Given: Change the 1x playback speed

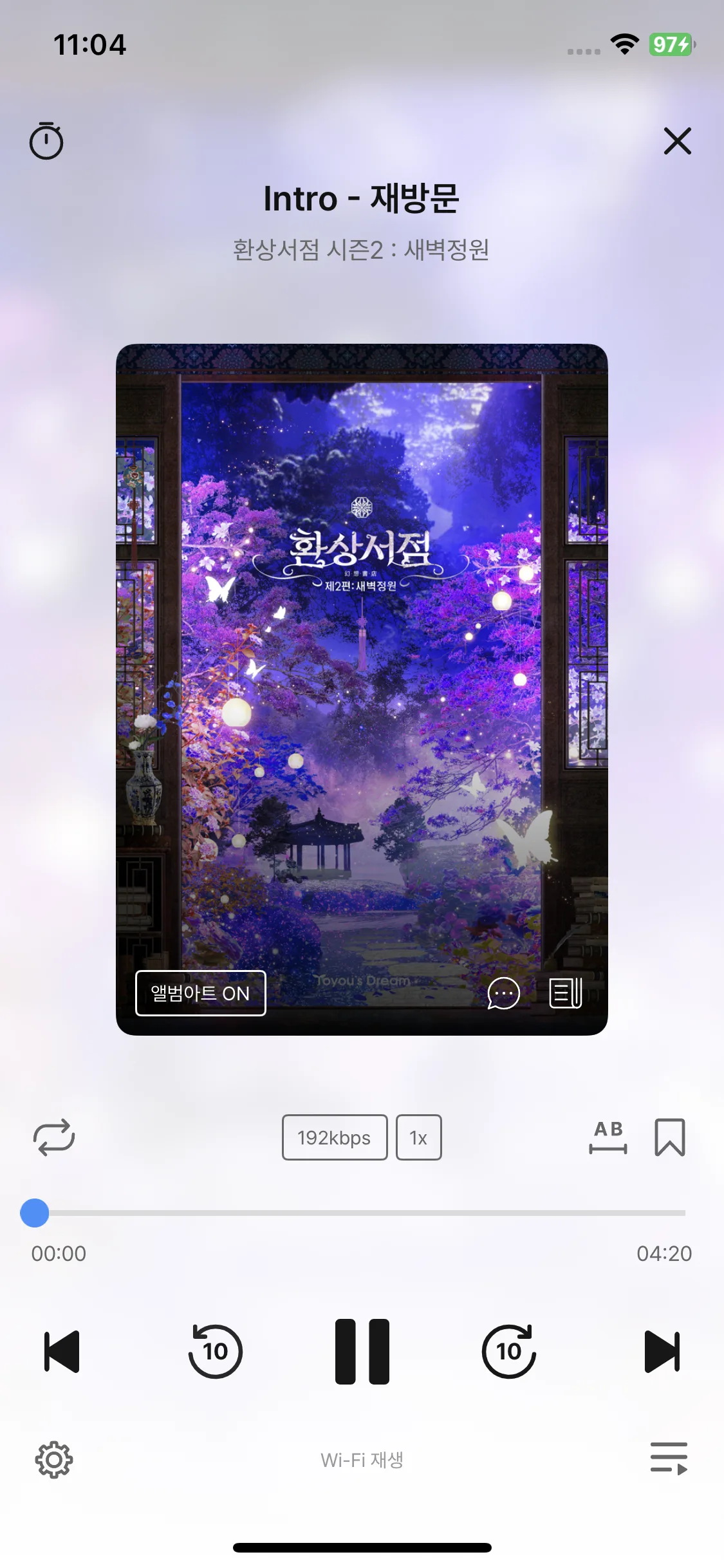Looking at the screenshot, I should [418, 1137].
